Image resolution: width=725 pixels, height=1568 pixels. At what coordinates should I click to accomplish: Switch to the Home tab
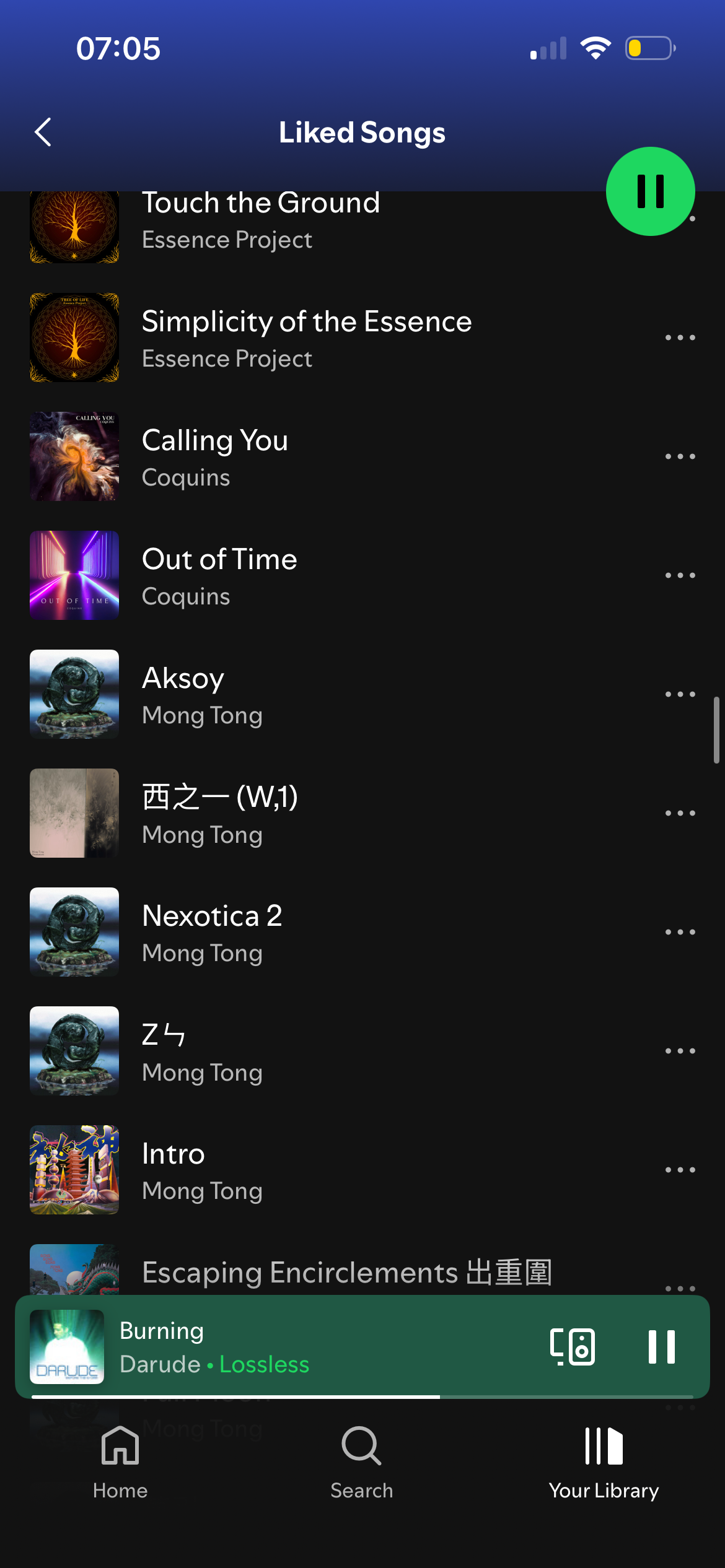(x=120, y=1461)
